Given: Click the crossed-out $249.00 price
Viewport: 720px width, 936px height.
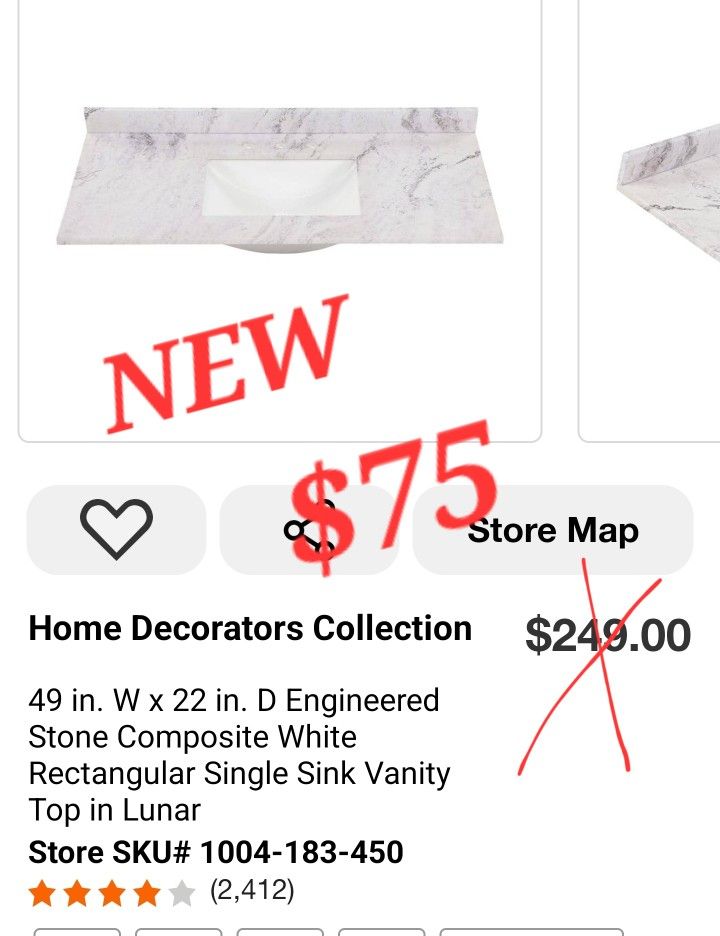Looking at the screenshot, I should click(x=607, y=632).
